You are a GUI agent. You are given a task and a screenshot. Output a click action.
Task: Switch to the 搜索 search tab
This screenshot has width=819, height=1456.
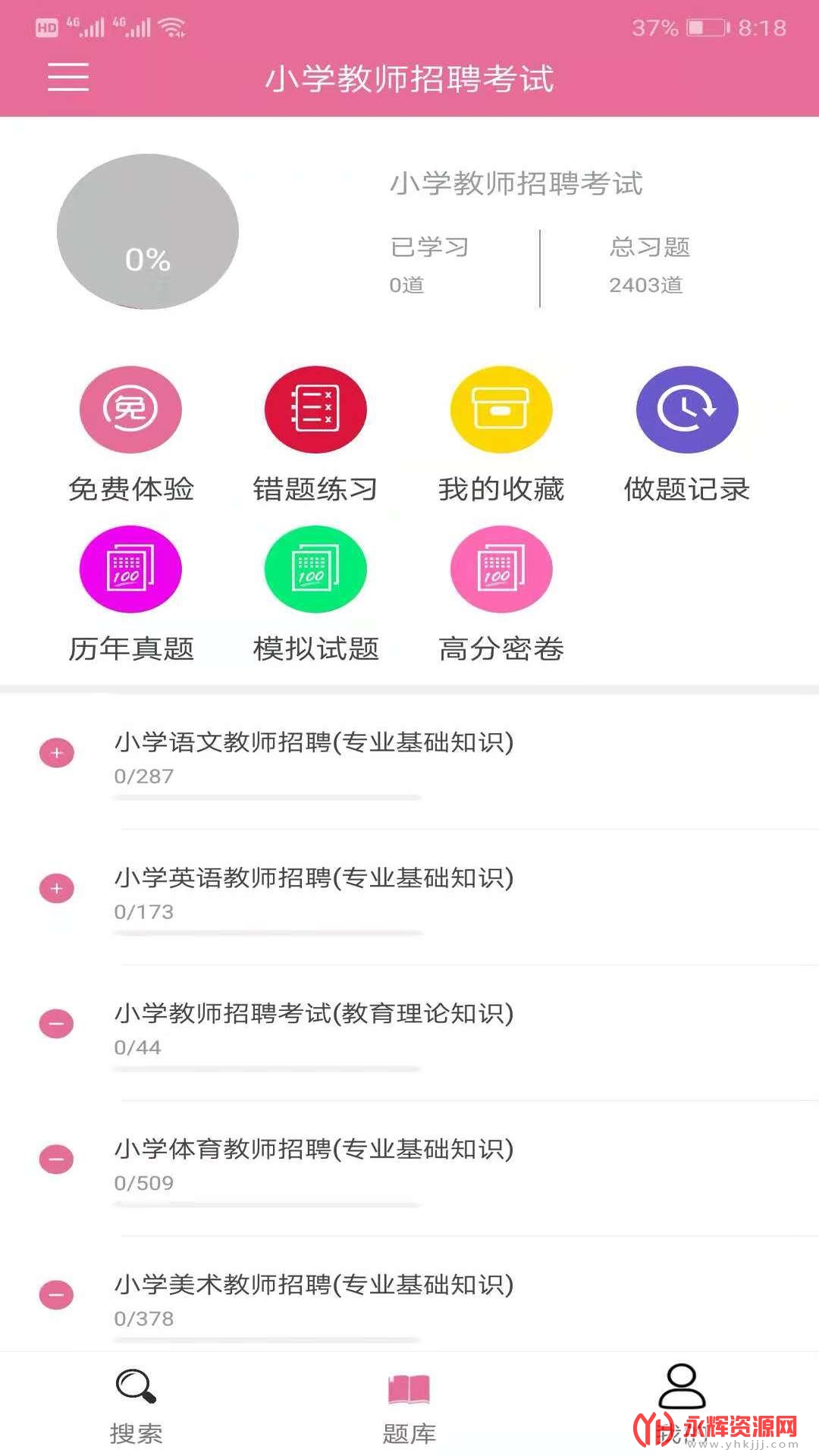(x=136, y=1404)
